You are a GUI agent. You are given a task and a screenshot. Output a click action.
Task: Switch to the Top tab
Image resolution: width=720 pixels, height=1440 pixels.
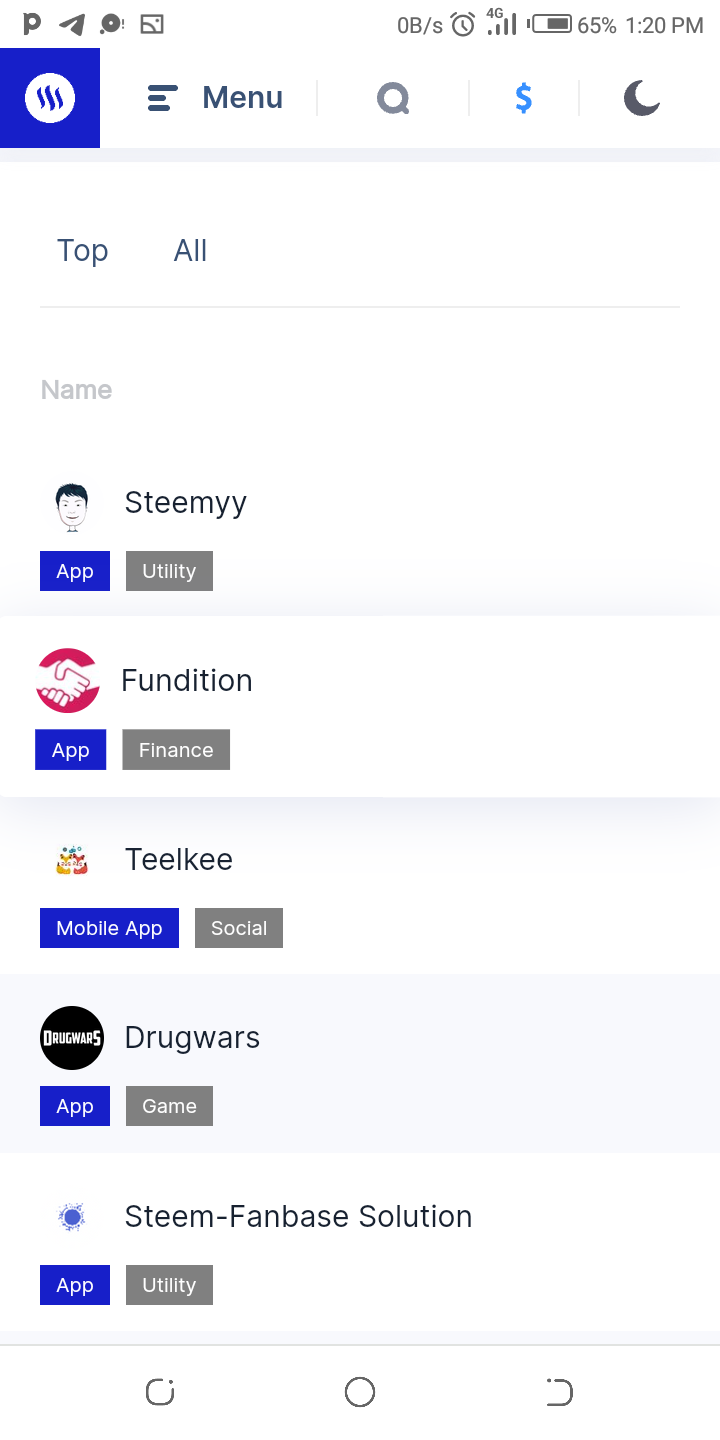tap(82, 250)
